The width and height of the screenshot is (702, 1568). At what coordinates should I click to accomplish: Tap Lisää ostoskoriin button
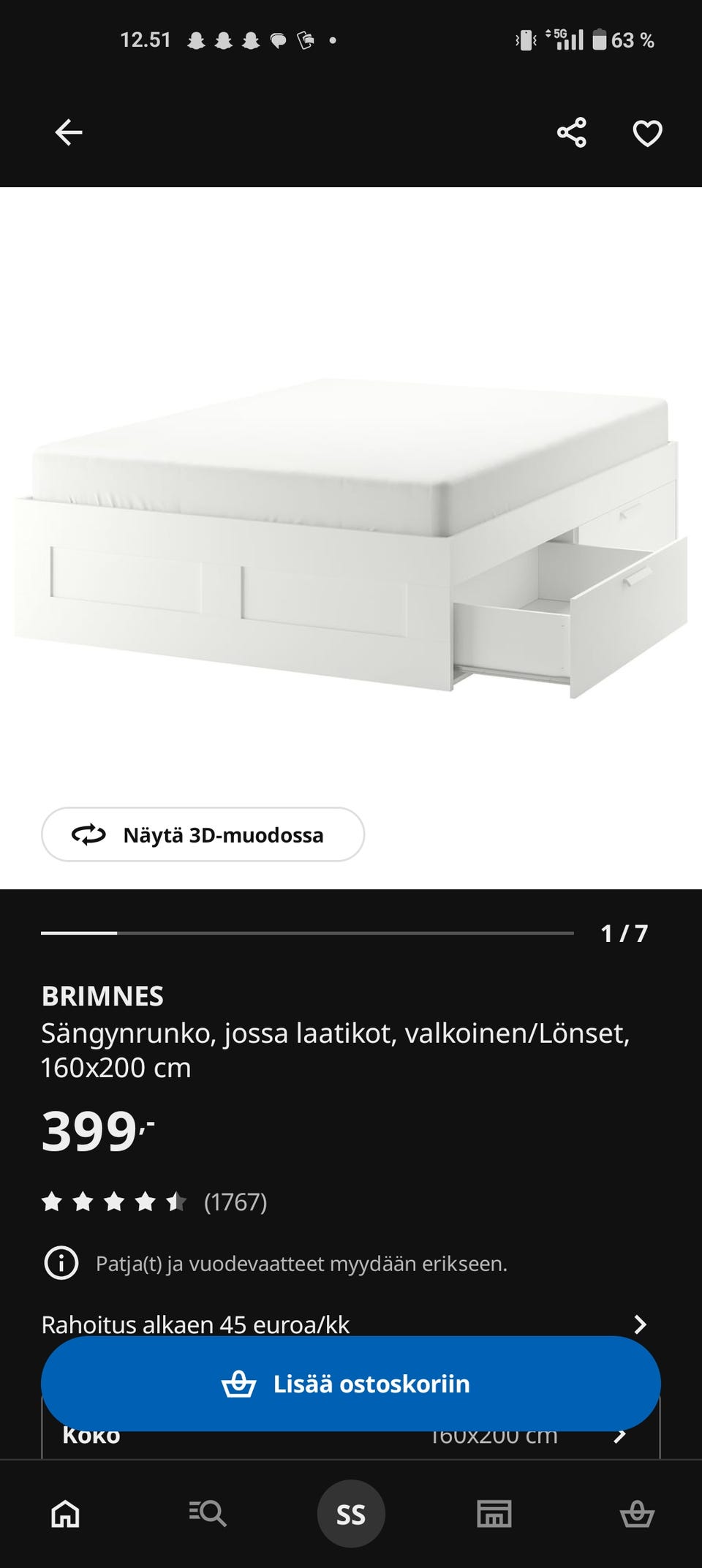click(351, 1384)
